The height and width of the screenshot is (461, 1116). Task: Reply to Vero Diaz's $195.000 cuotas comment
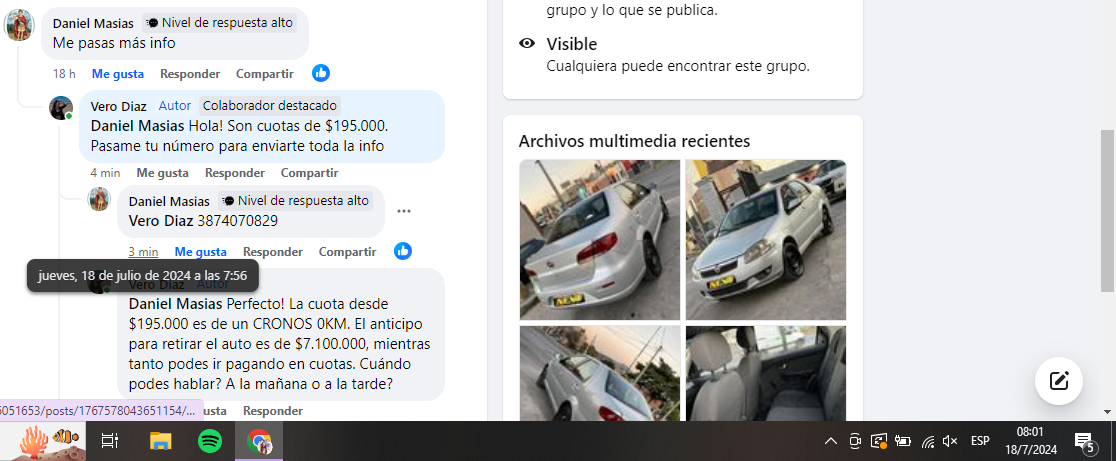click(235, 173)
